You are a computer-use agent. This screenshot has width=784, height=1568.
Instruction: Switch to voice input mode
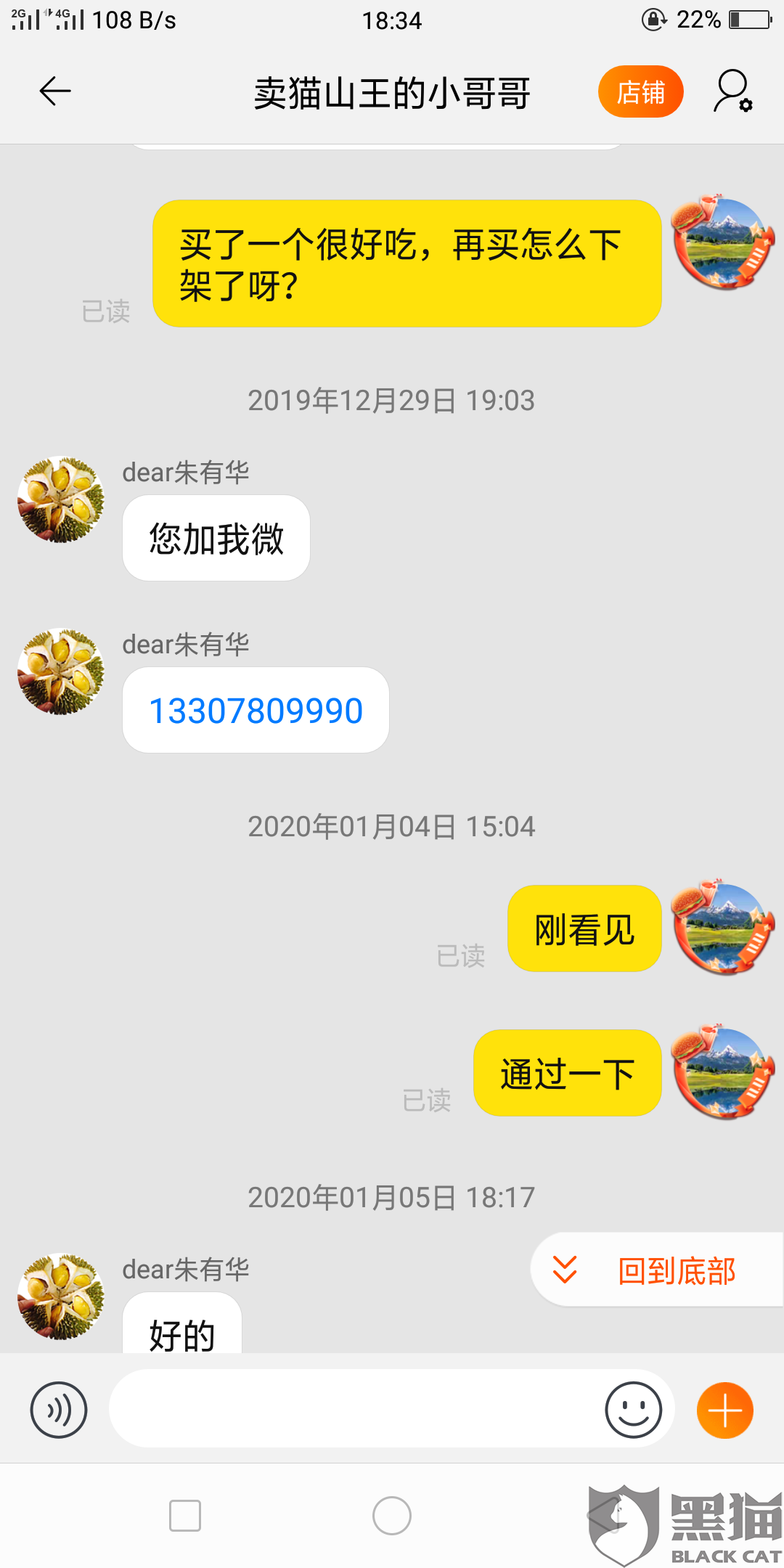point(59,1410)
